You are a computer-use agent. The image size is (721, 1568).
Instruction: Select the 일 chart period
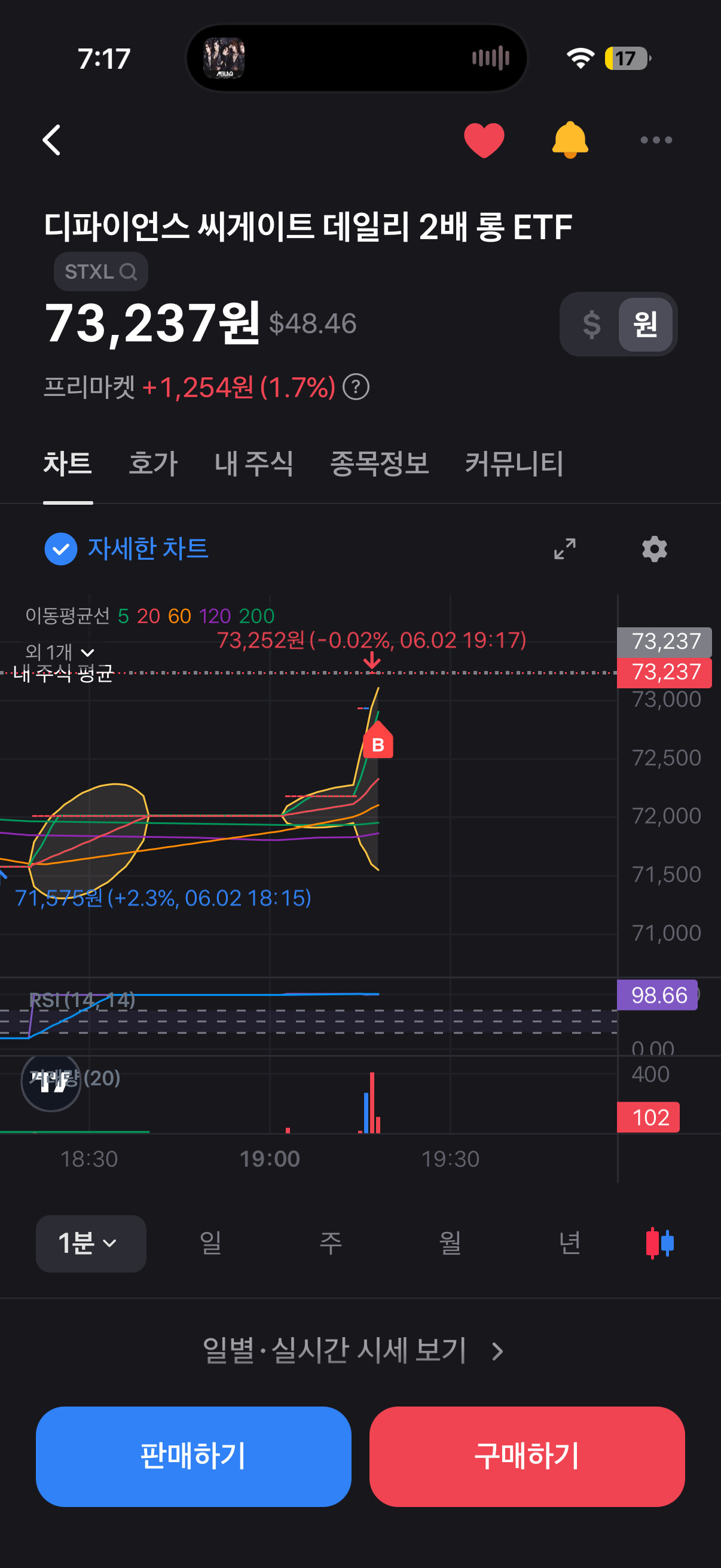coord(210,1242)
